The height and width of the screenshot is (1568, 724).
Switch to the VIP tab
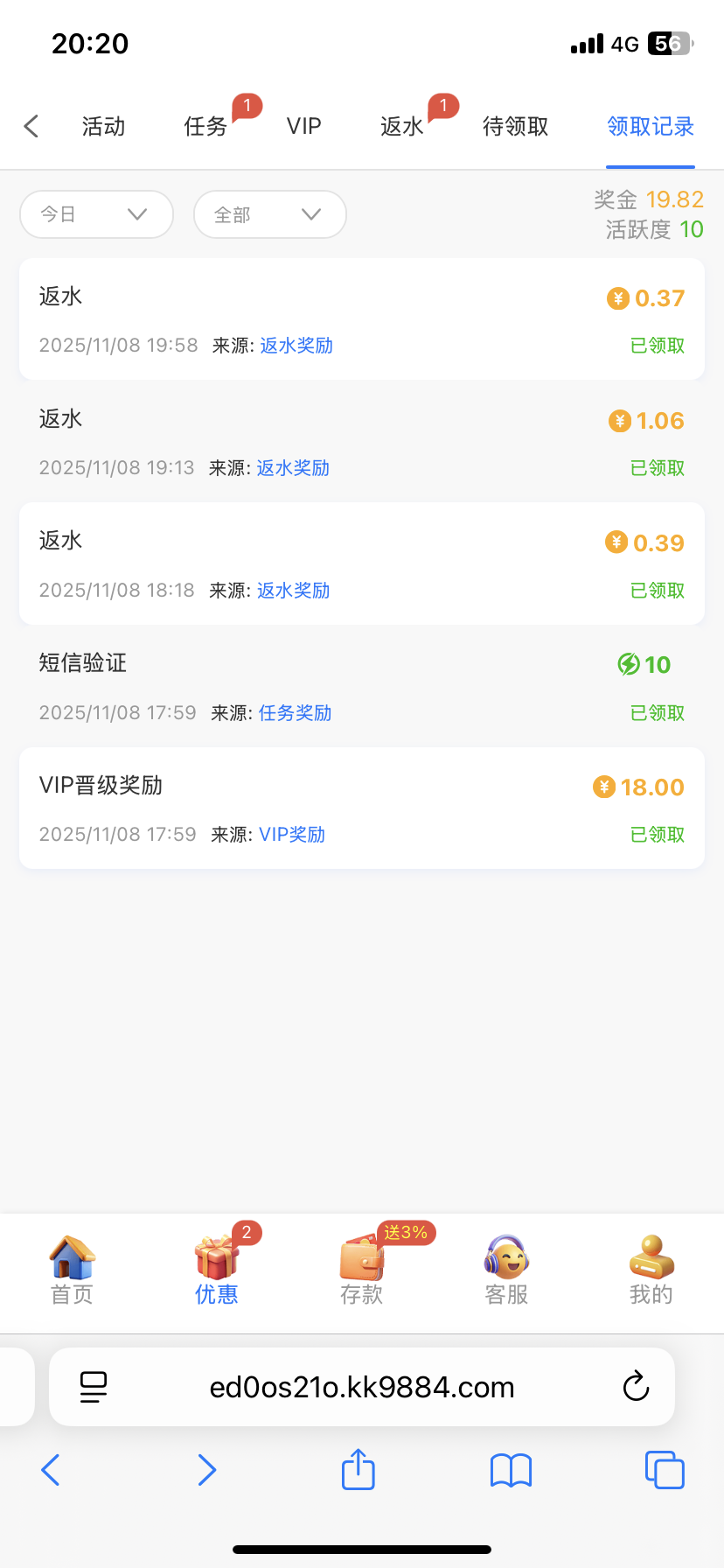pyautogui.click(x=303, y=127)
